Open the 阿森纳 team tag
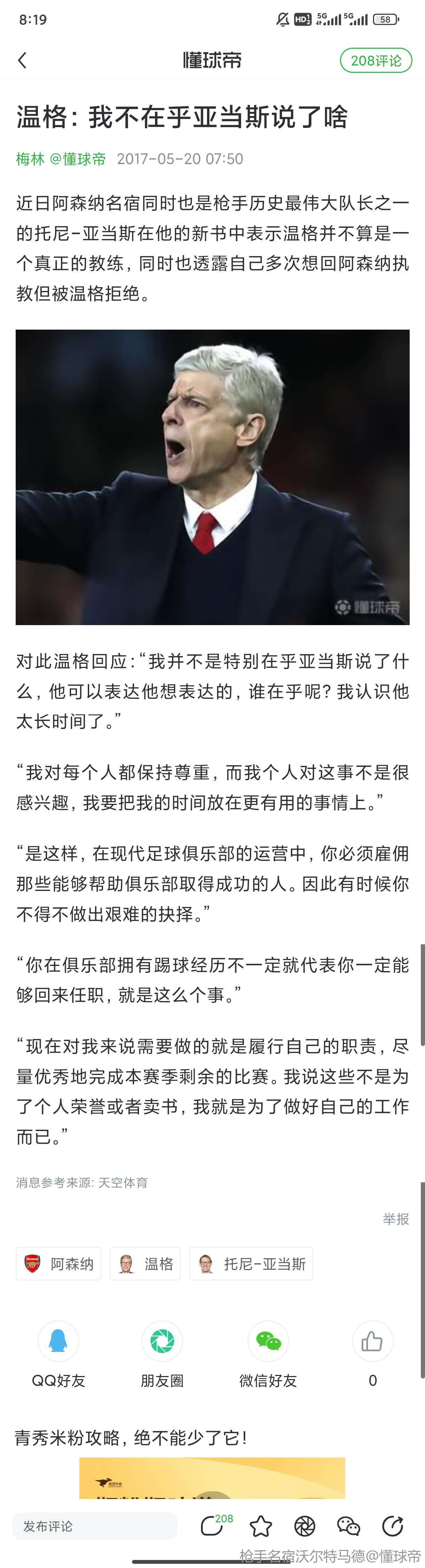This screenshot has height=1568, width=425. tap(59, 1264)
